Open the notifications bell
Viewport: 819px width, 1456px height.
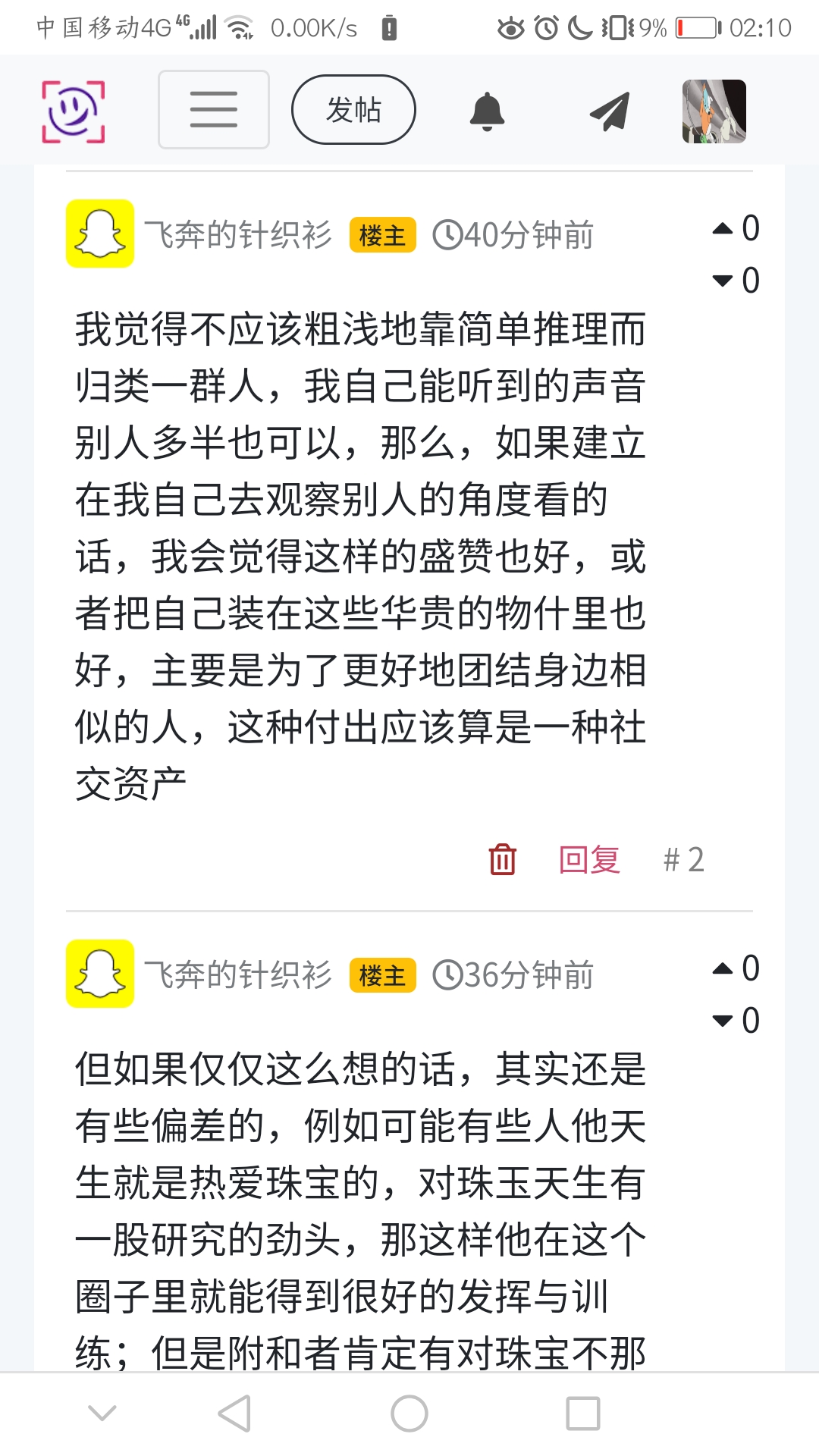click(x=487, y=111)
